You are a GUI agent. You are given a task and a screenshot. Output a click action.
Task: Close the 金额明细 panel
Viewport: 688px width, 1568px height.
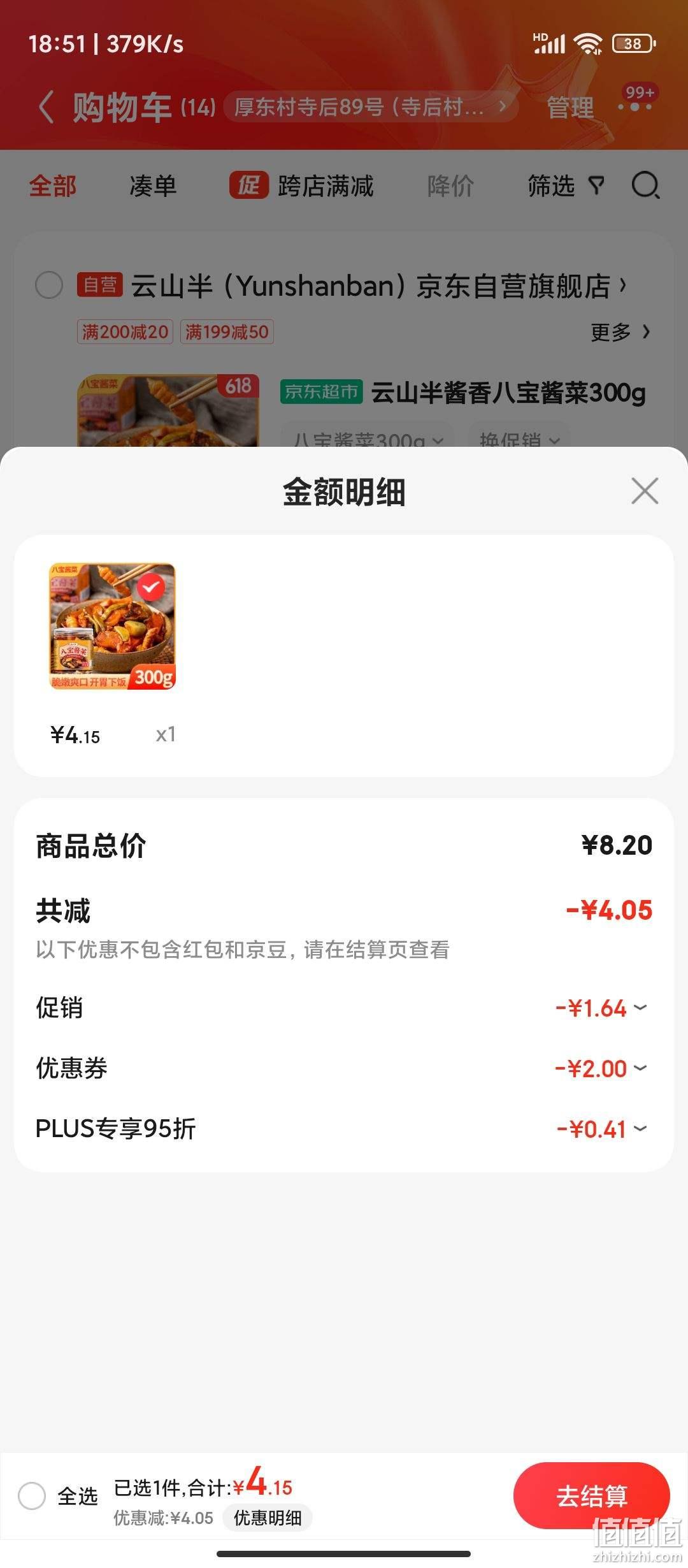click(x=645, y=491)
